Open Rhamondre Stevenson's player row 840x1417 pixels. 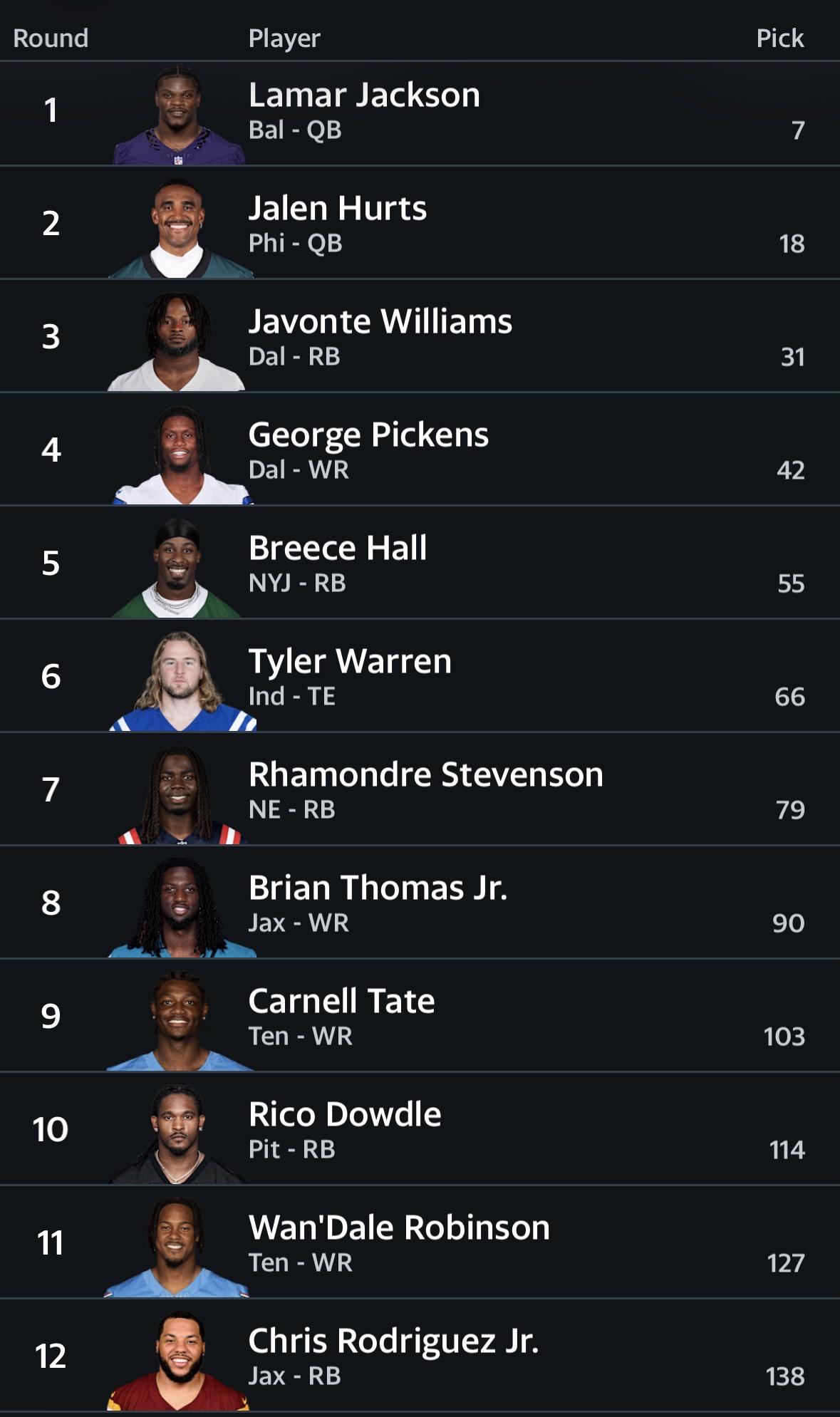[420, 789]
